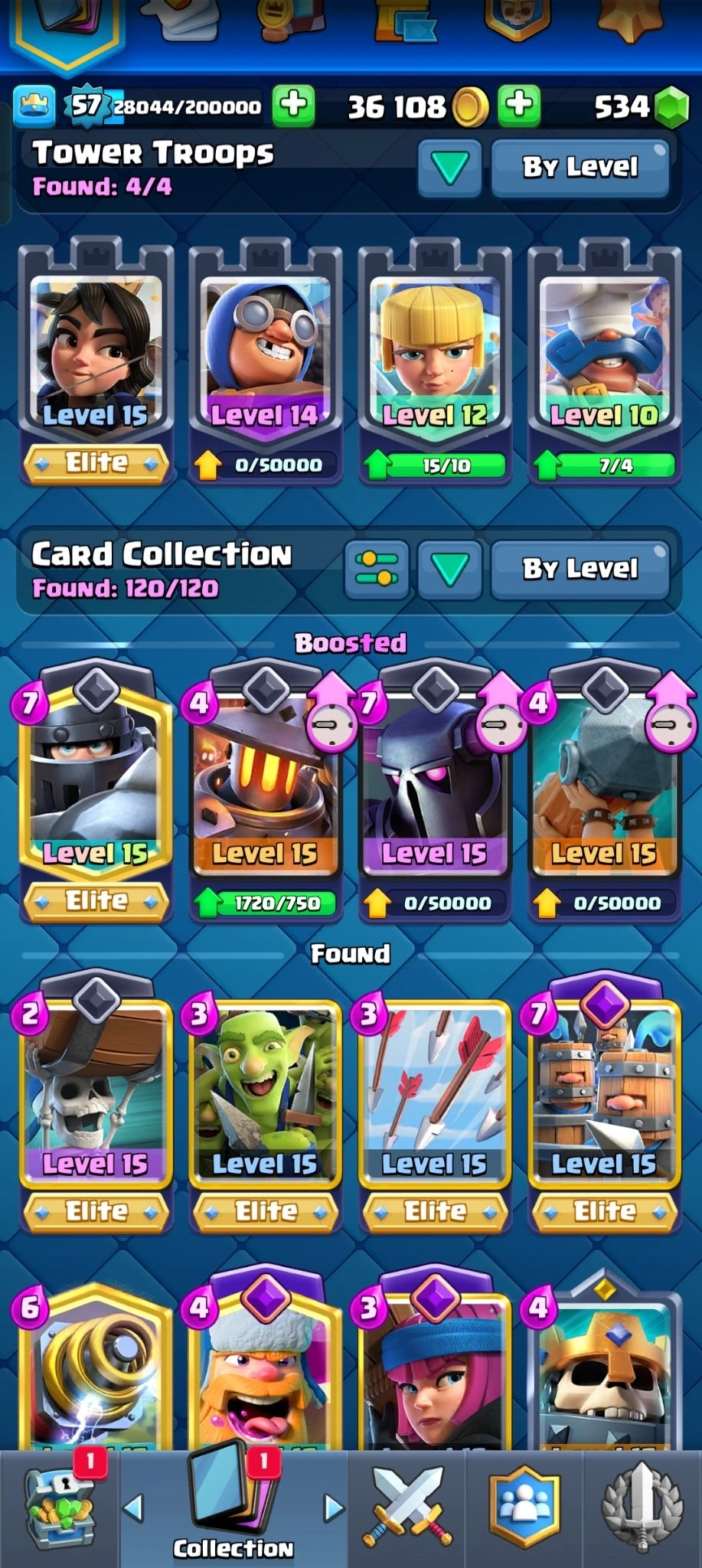The width and height of the screenshot is (702, 1568).
Task: Toggle Card Collection sort order arrow
Action: click(449, 569)
